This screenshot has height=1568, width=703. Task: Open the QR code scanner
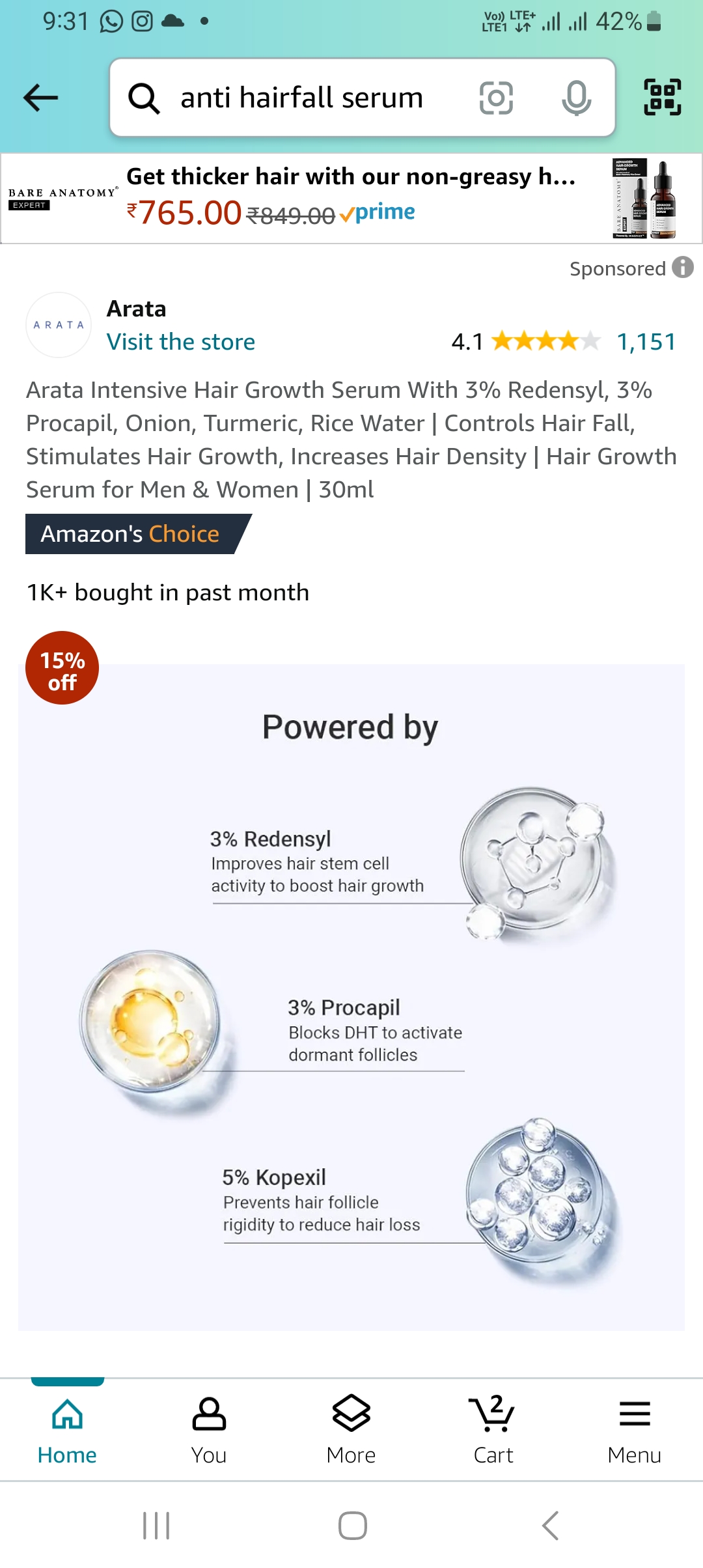click(662, 98)
